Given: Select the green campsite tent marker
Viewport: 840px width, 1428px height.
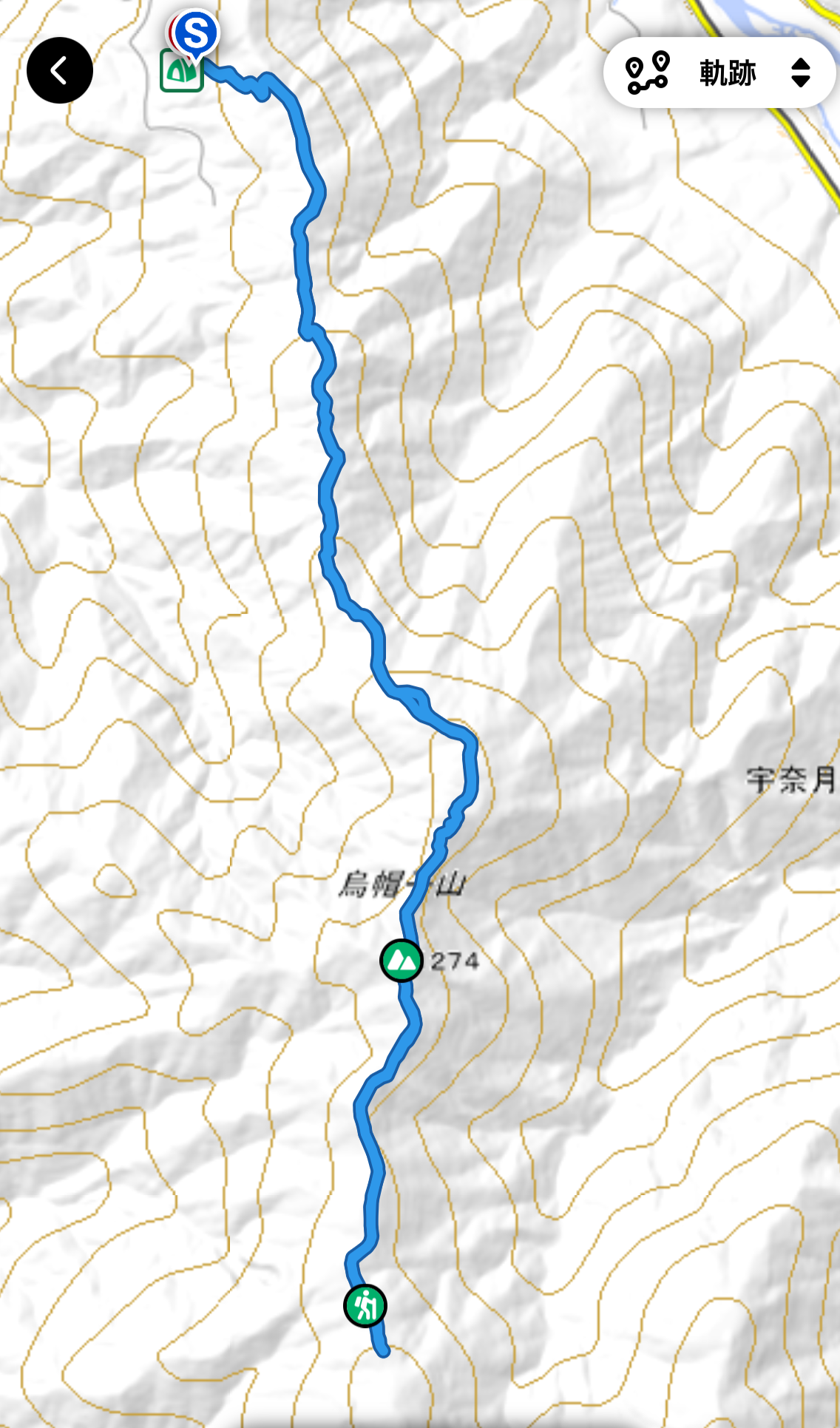Looking at the screenshot, I should [x=180, y=72].
